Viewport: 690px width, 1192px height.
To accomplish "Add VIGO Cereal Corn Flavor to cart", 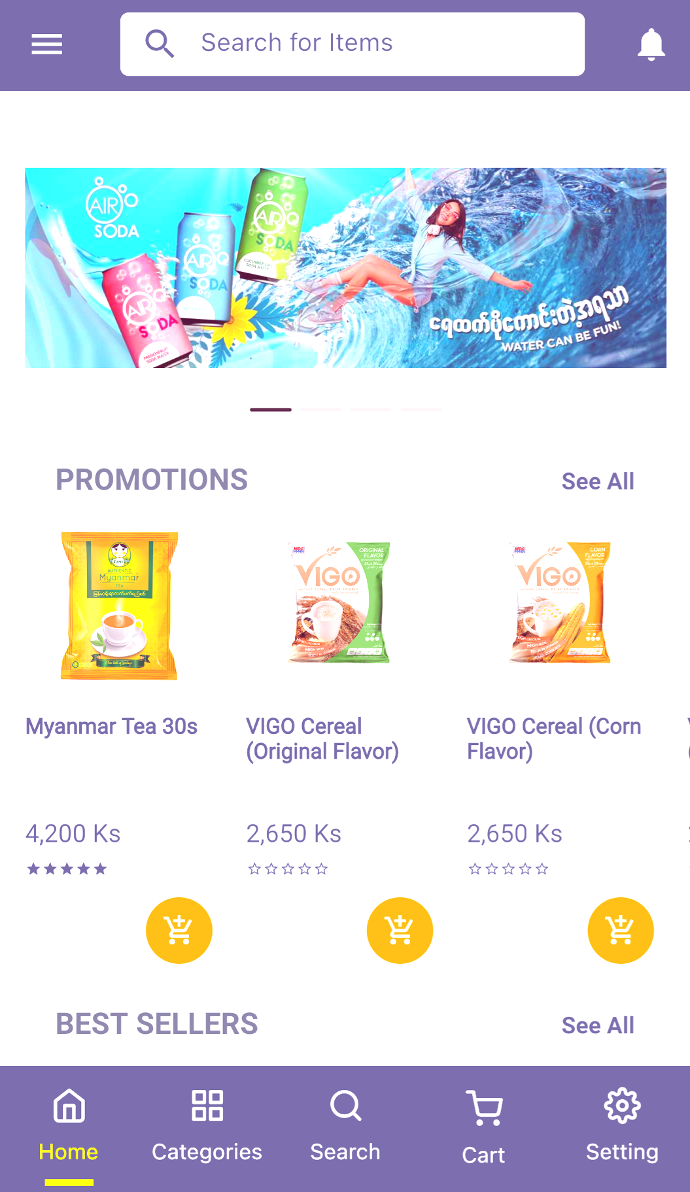I will (x=620, y=930).
